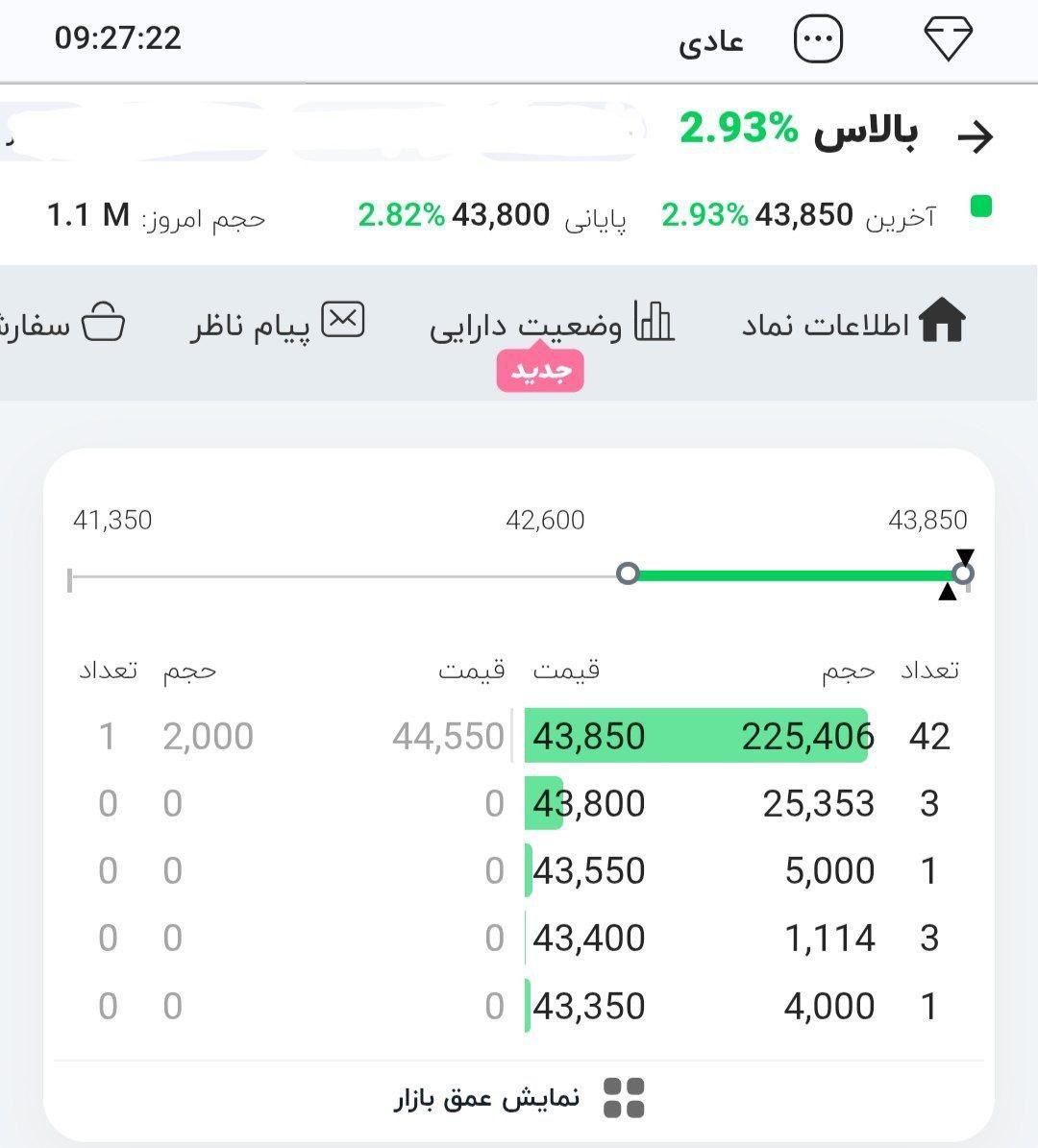Switch to the پیام ناظر tab
Image resolution: width=1038 pixels, height=1148 pixels.
click(x=277, y=324)
